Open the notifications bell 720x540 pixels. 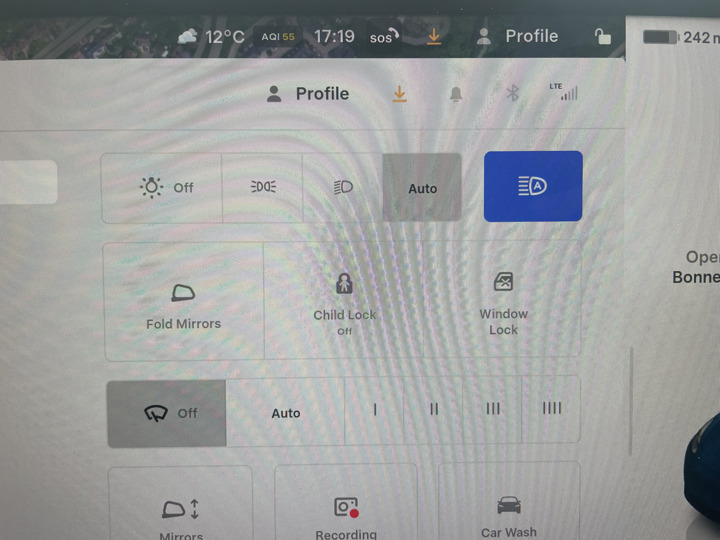click(456, 94)
